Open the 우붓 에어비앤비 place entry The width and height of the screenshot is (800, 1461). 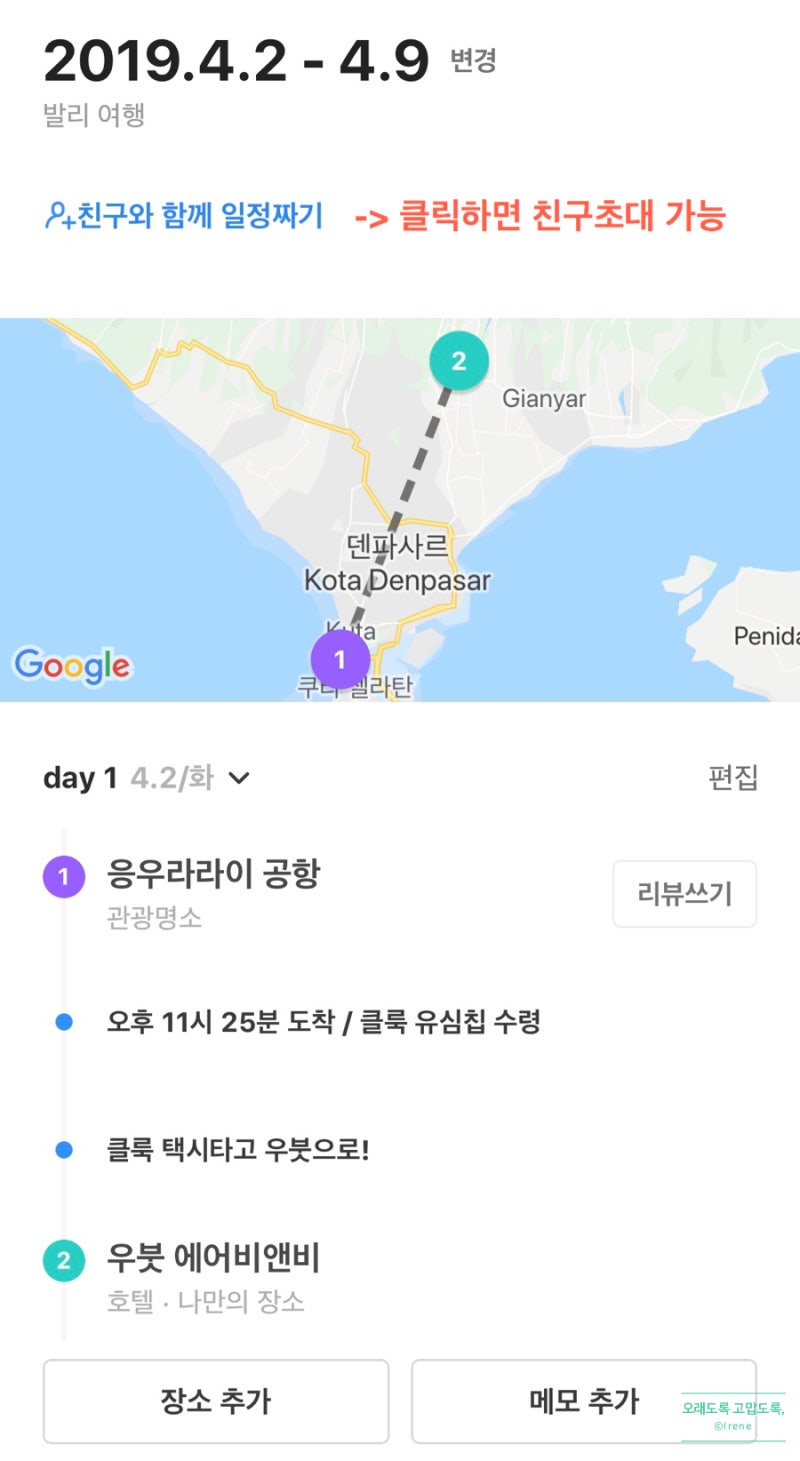(x=213, y=1259)
